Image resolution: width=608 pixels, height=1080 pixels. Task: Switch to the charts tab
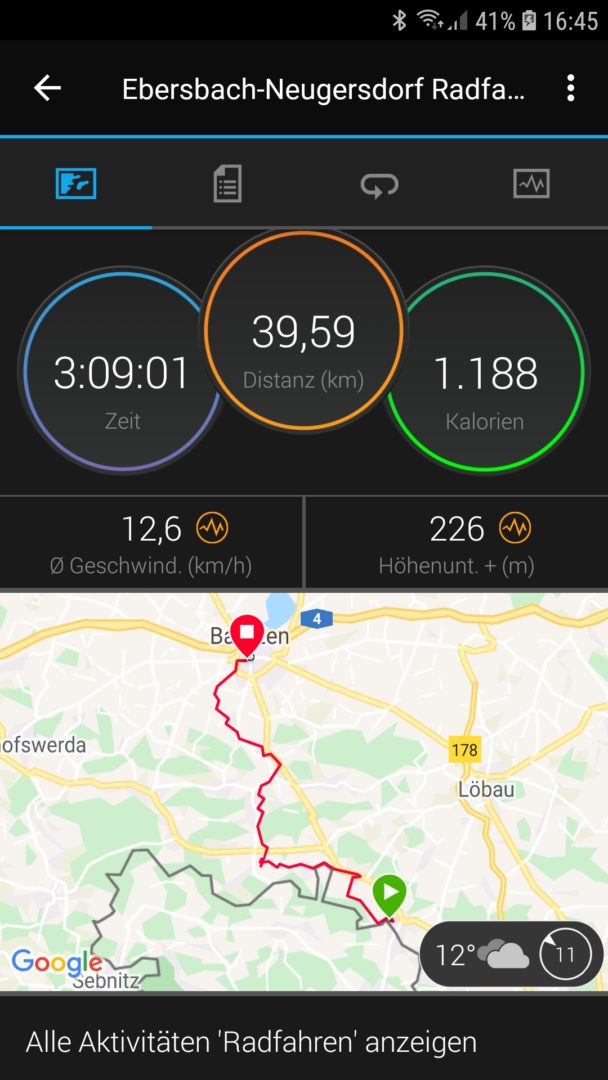(x=531, y=184)
